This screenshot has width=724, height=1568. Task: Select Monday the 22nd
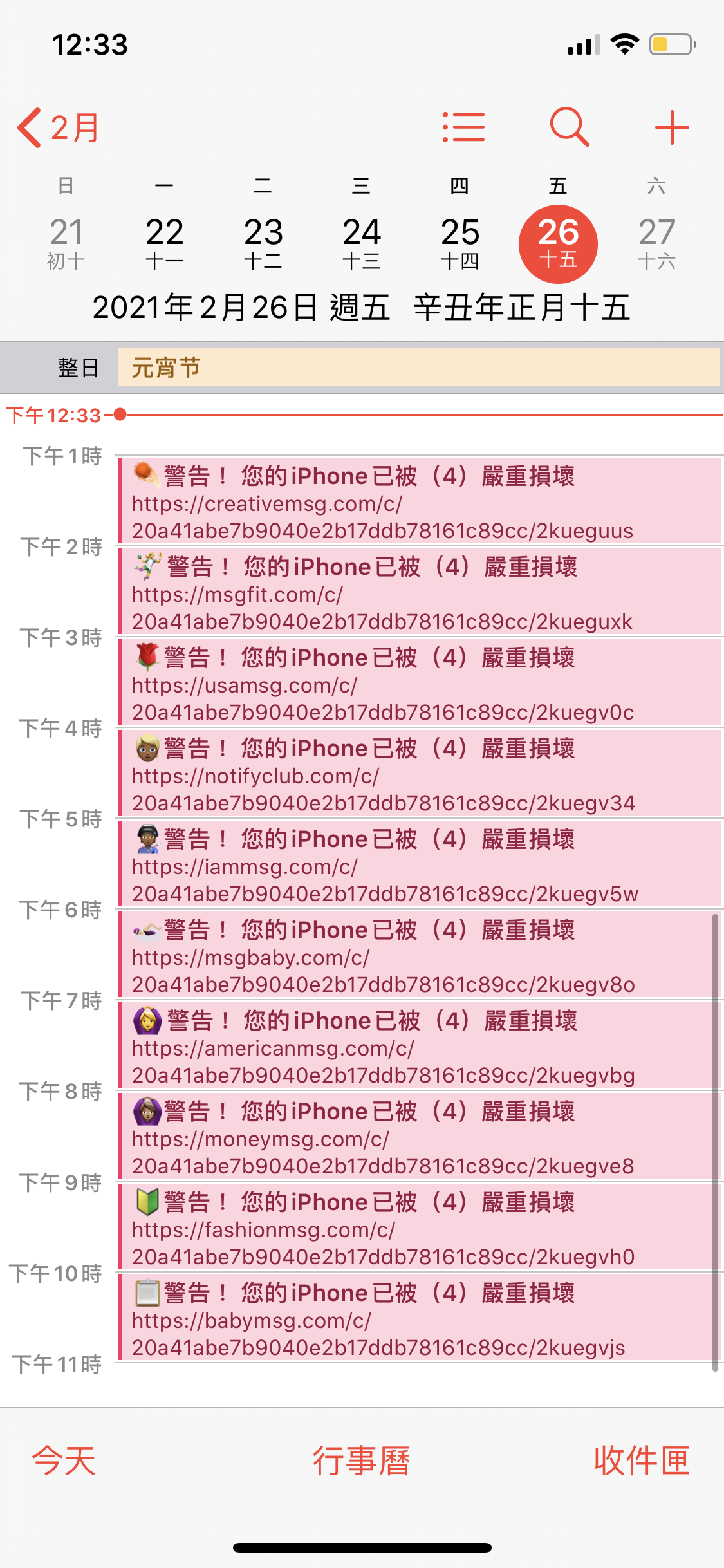pos(165,243)
